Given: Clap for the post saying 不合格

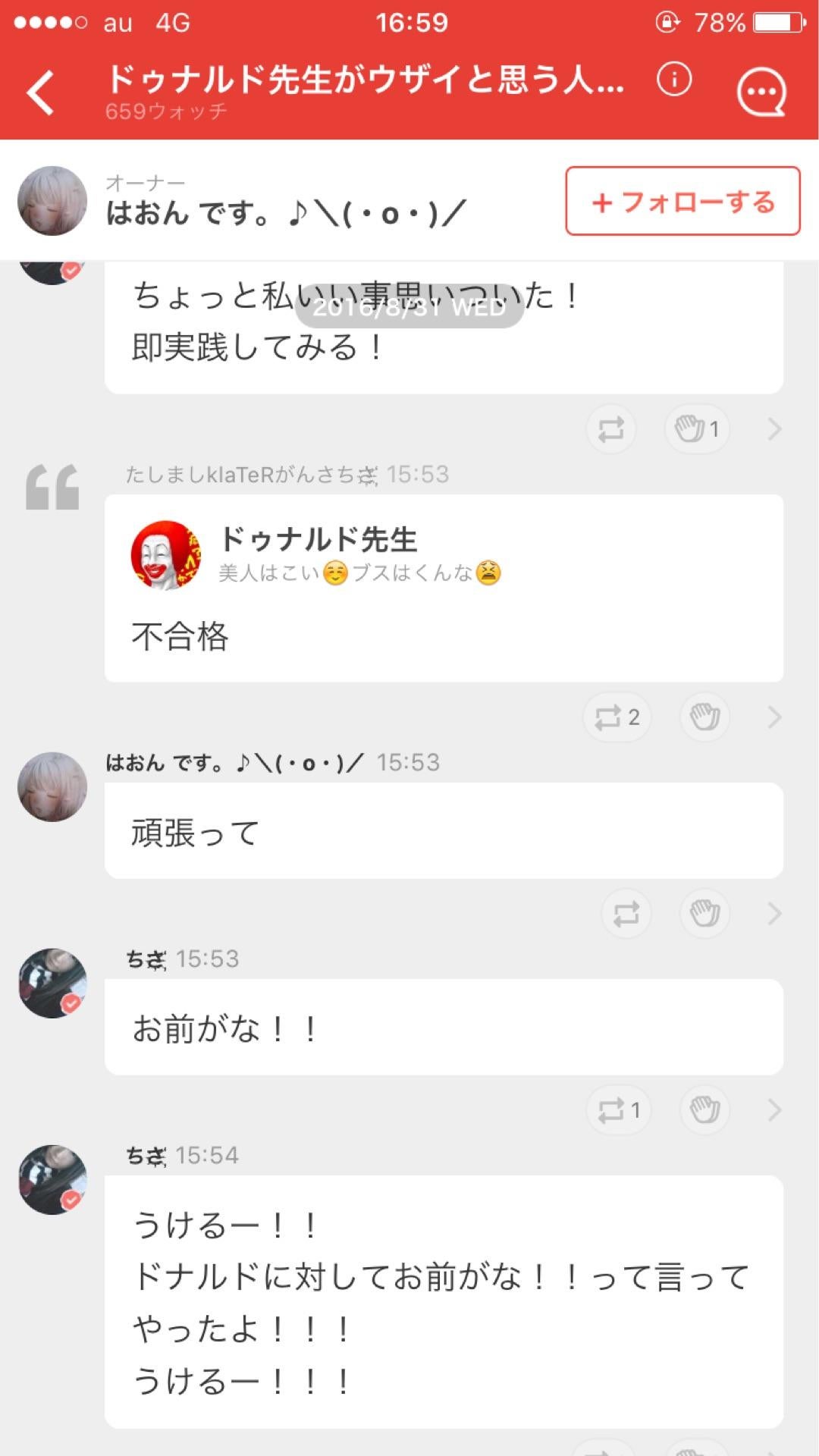Looking at the screenshot, I should coord(704,714).
